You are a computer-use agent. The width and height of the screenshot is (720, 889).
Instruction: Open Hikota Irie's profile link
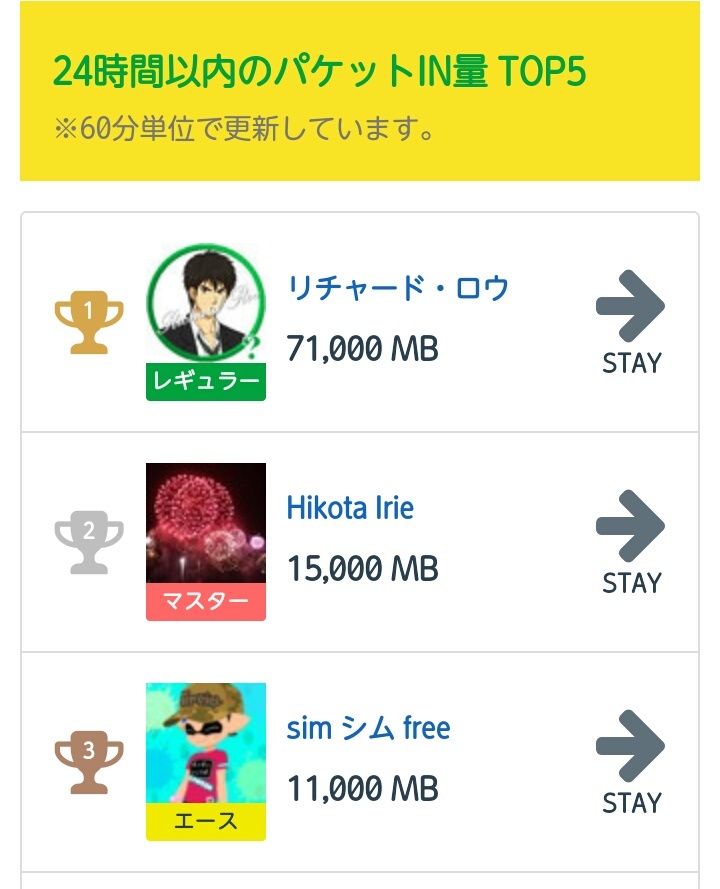(x=350, y=508)
